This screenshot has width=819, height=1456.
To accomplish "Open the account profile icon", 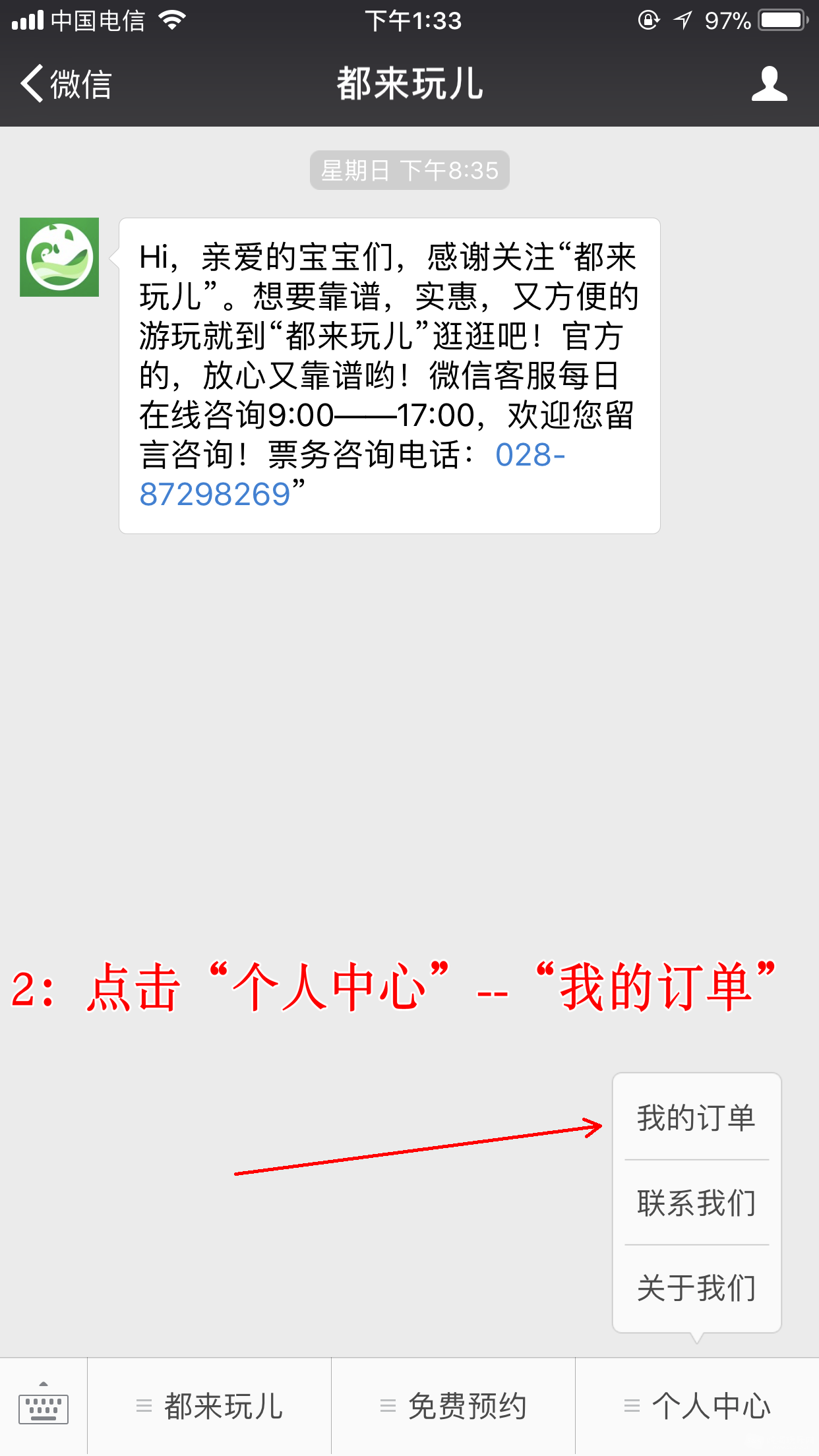I will (769, 84).
